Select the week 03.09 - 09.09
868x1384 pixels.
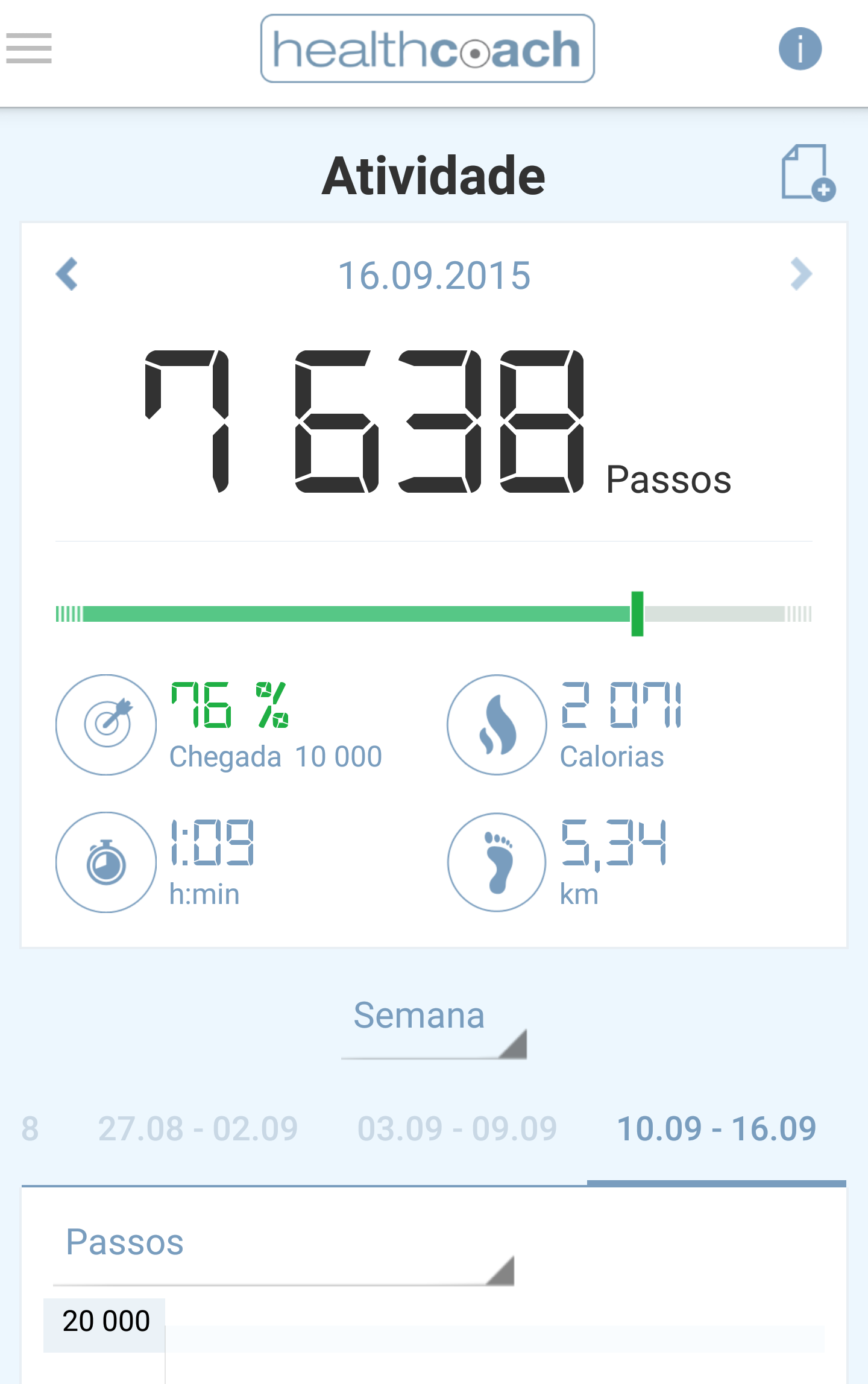457,1129
